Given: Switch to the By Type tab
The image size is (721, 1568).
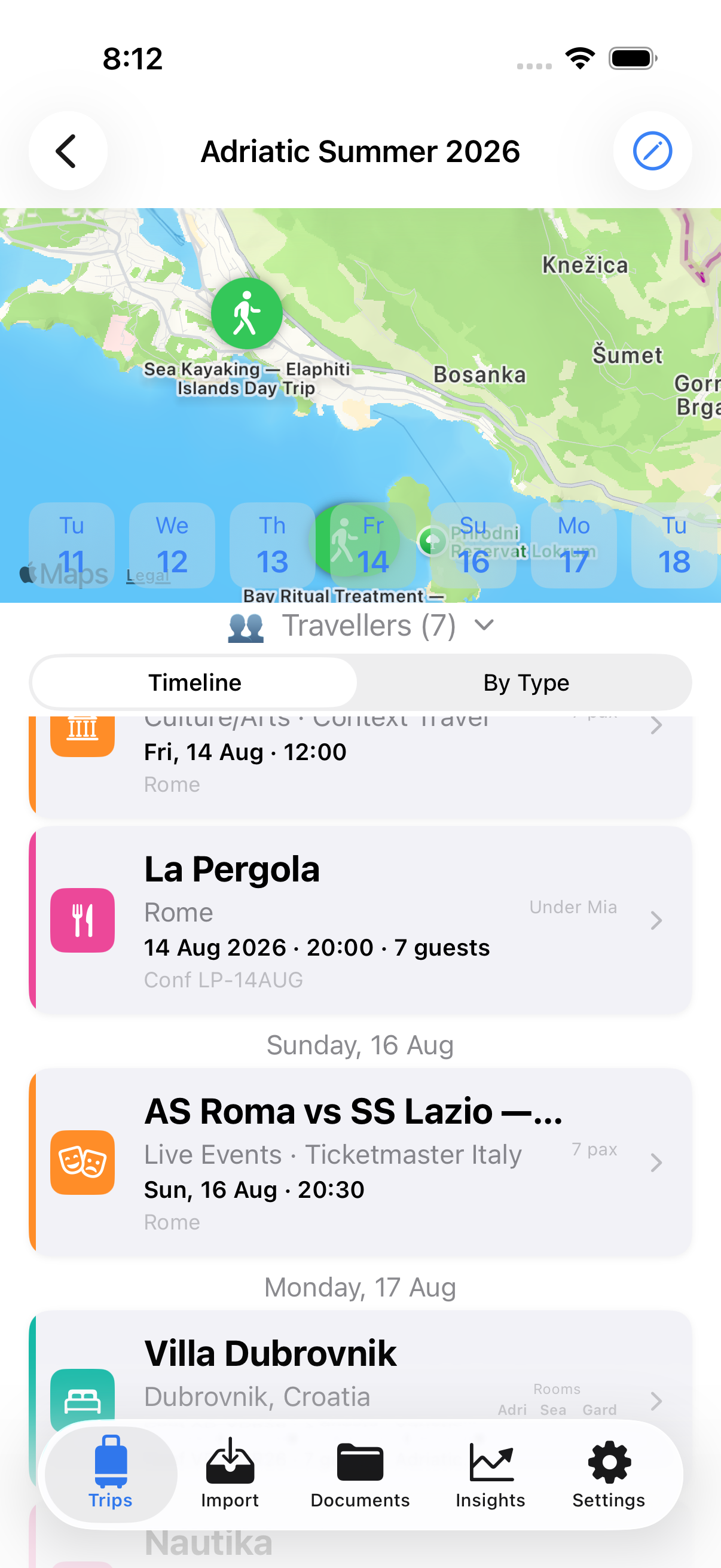Looking at the screenshot, I should (x=528, y=682).
